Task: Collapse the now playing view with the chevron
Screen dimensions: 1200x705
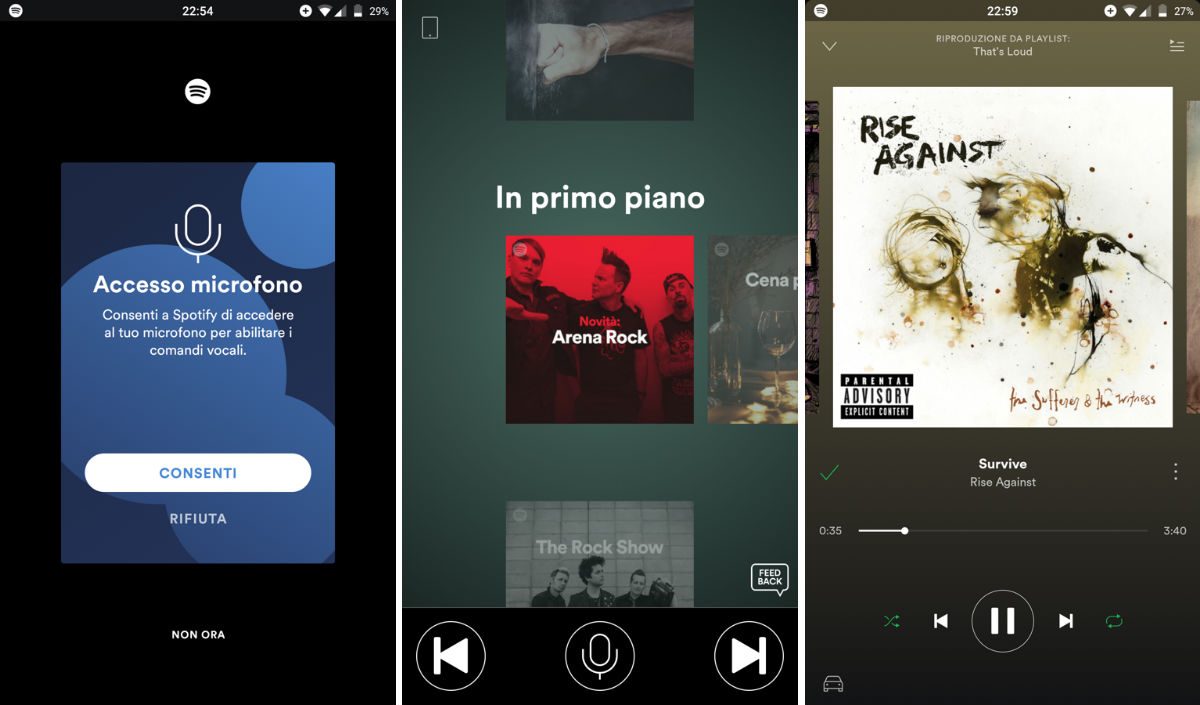Action: (829, 45)
